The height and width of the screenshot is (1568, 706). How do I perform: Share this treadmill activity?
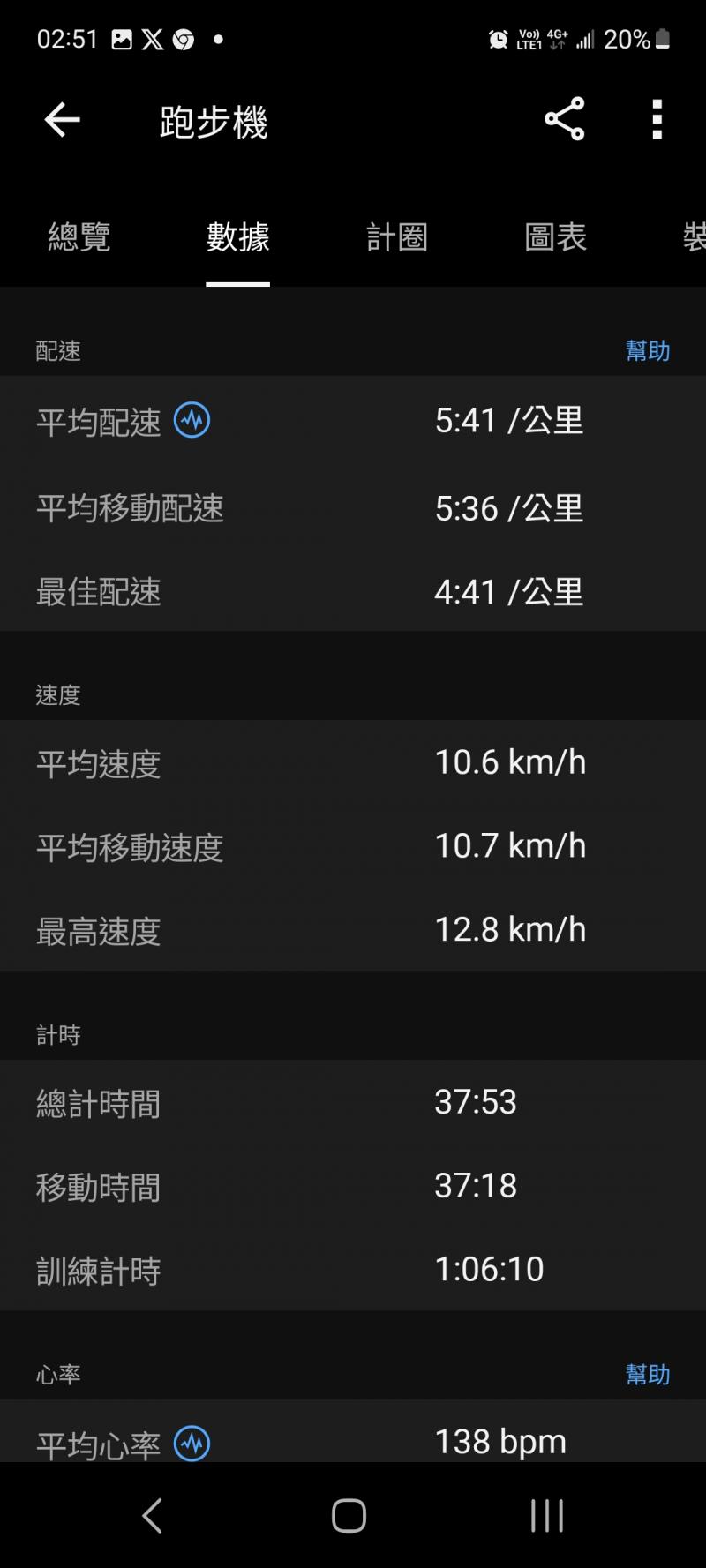click(565, 120)
